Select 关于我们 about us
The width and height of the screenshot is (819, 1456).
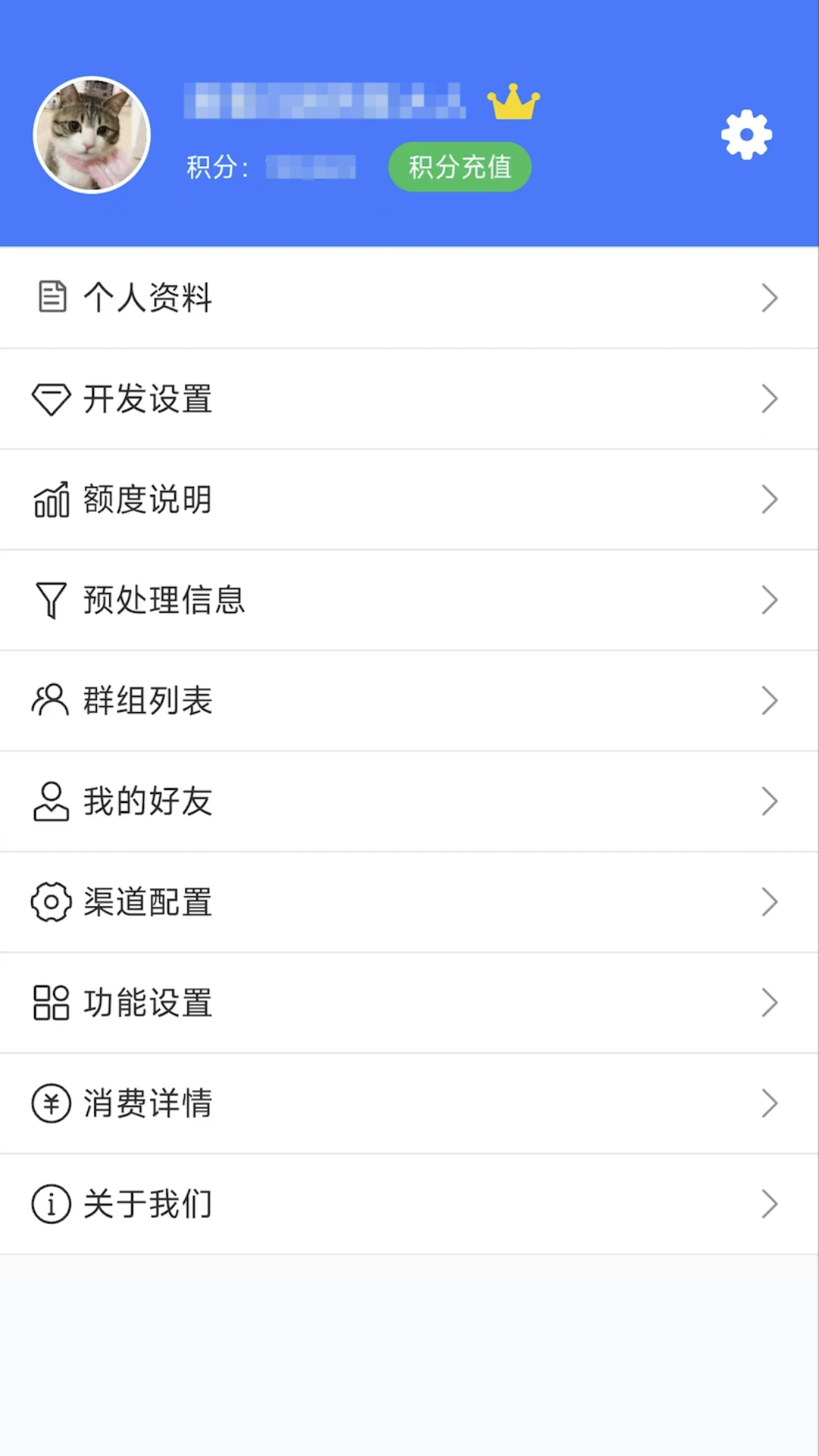coord(409,1204)
